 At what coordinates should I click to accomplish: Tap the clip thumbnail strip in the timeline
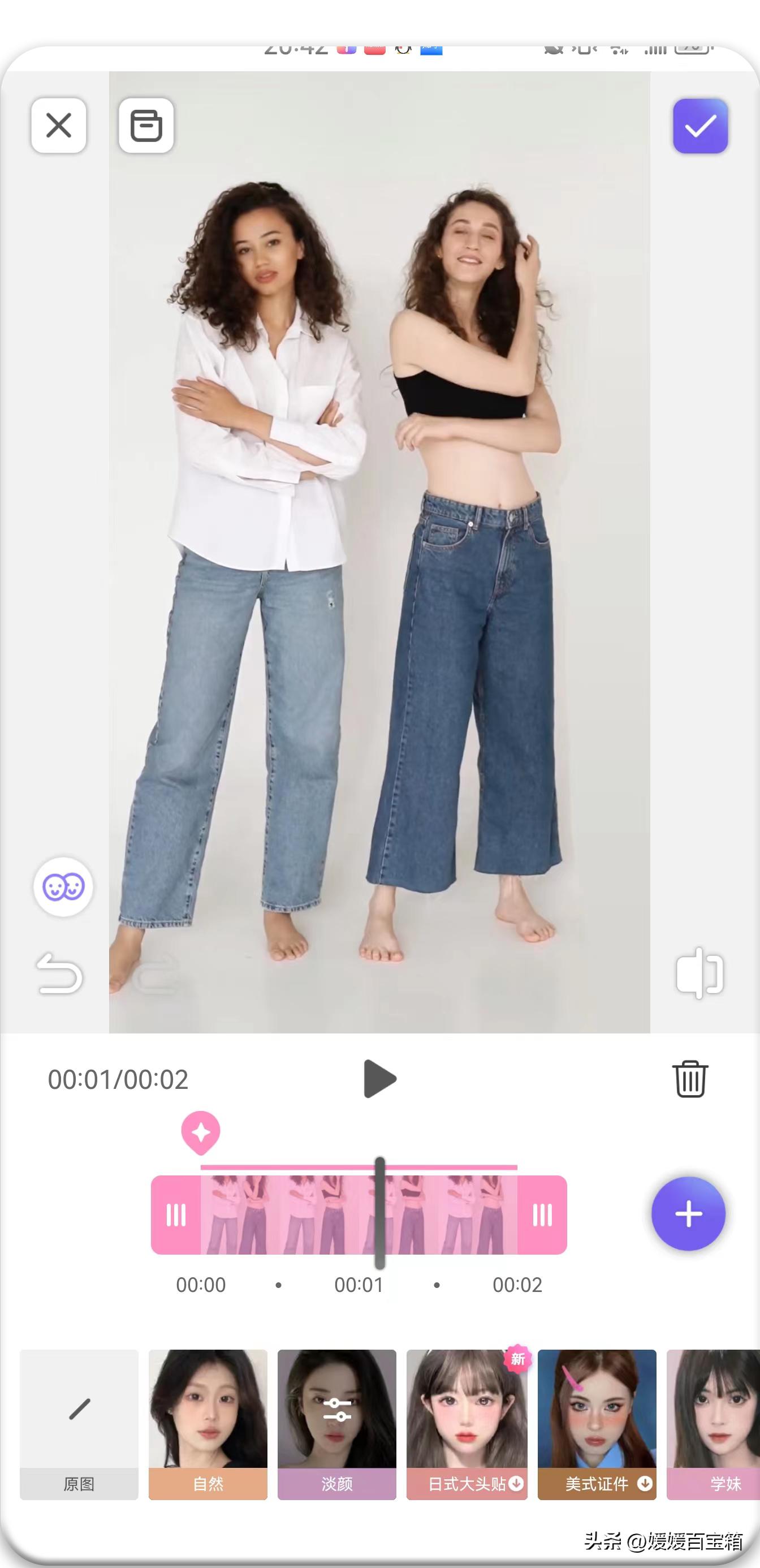[359, 1214]
